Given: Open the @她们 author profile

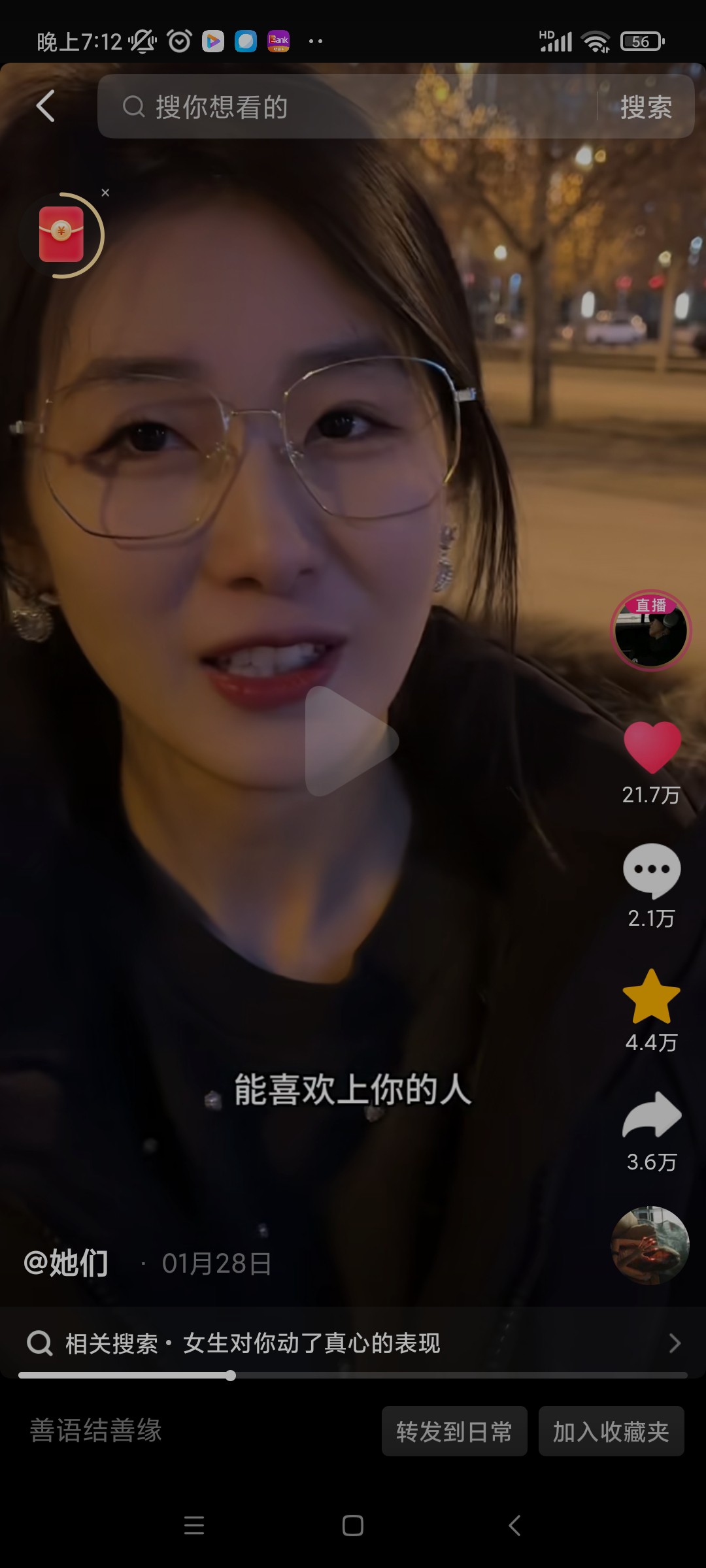Looking at the screenshot, I should (x=66, y=1263).
